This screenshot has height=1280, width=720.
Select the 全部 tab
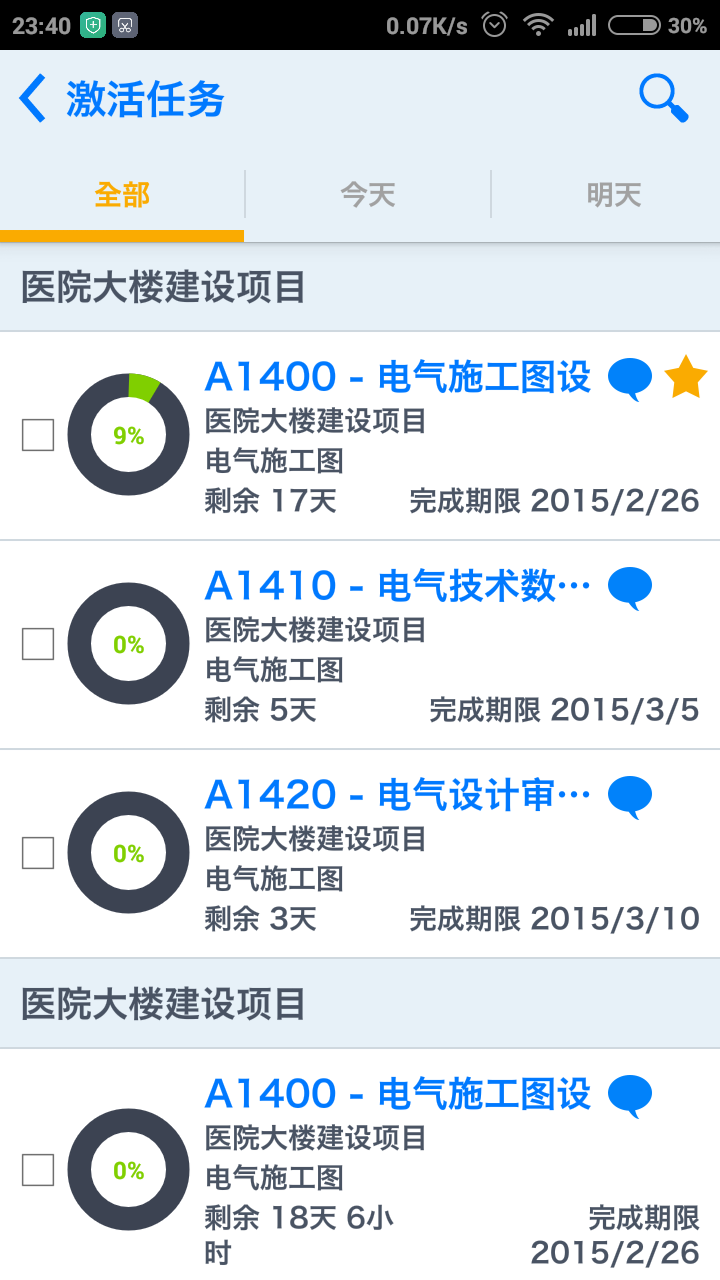[x=122, y=195]
